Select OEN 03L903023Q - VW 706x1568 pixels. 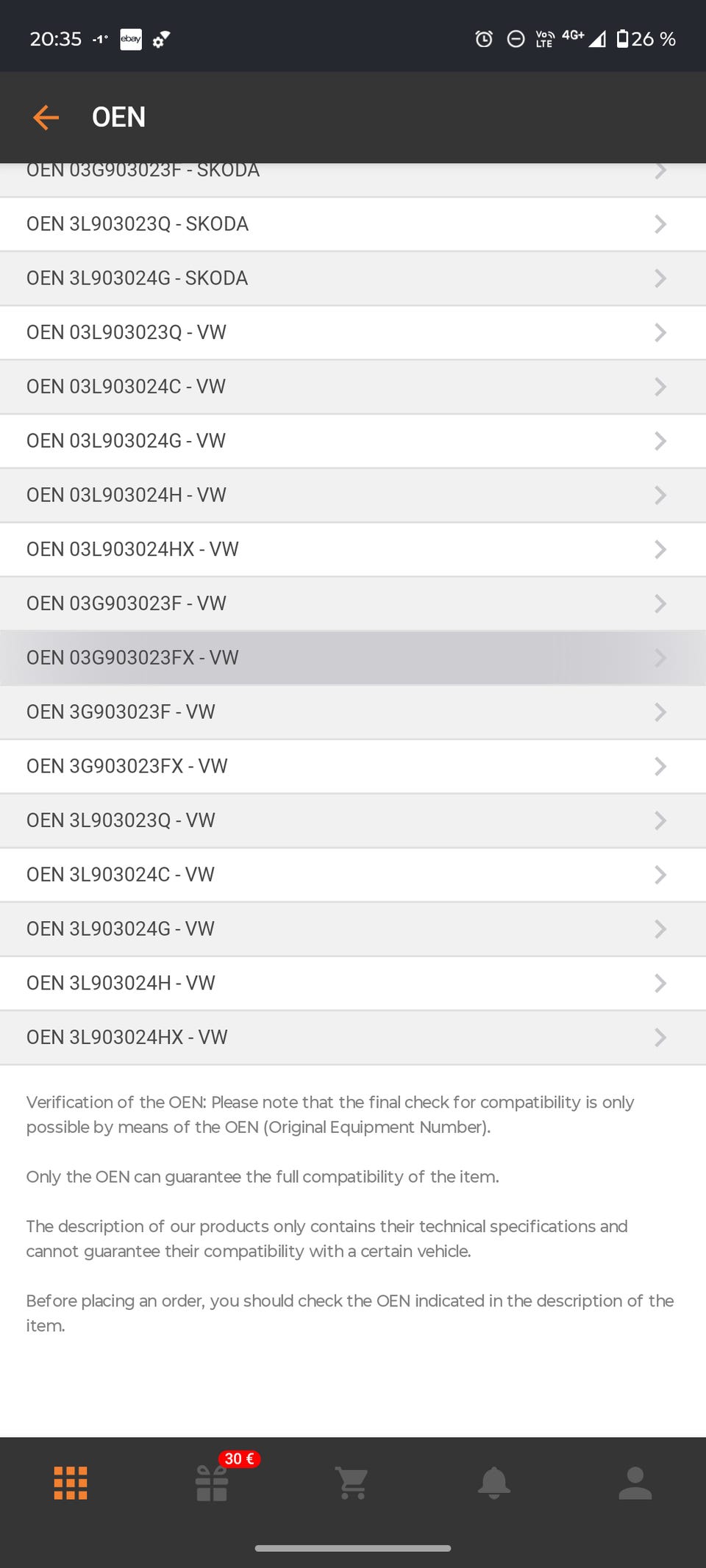353,333
